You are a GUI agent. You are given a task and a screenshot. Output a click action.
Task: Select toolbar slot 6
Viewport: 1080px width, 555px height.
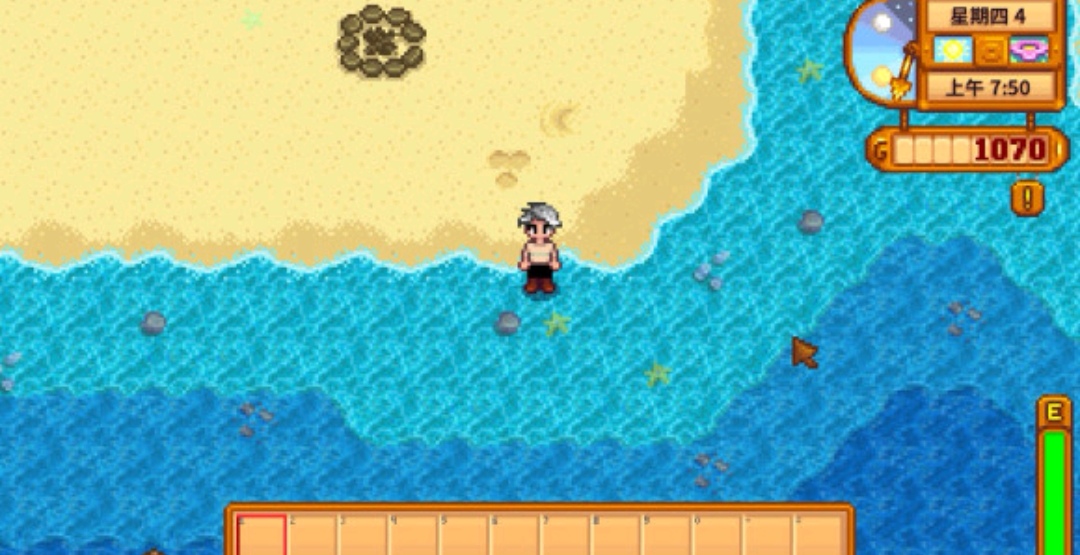(x=515, y=534)
